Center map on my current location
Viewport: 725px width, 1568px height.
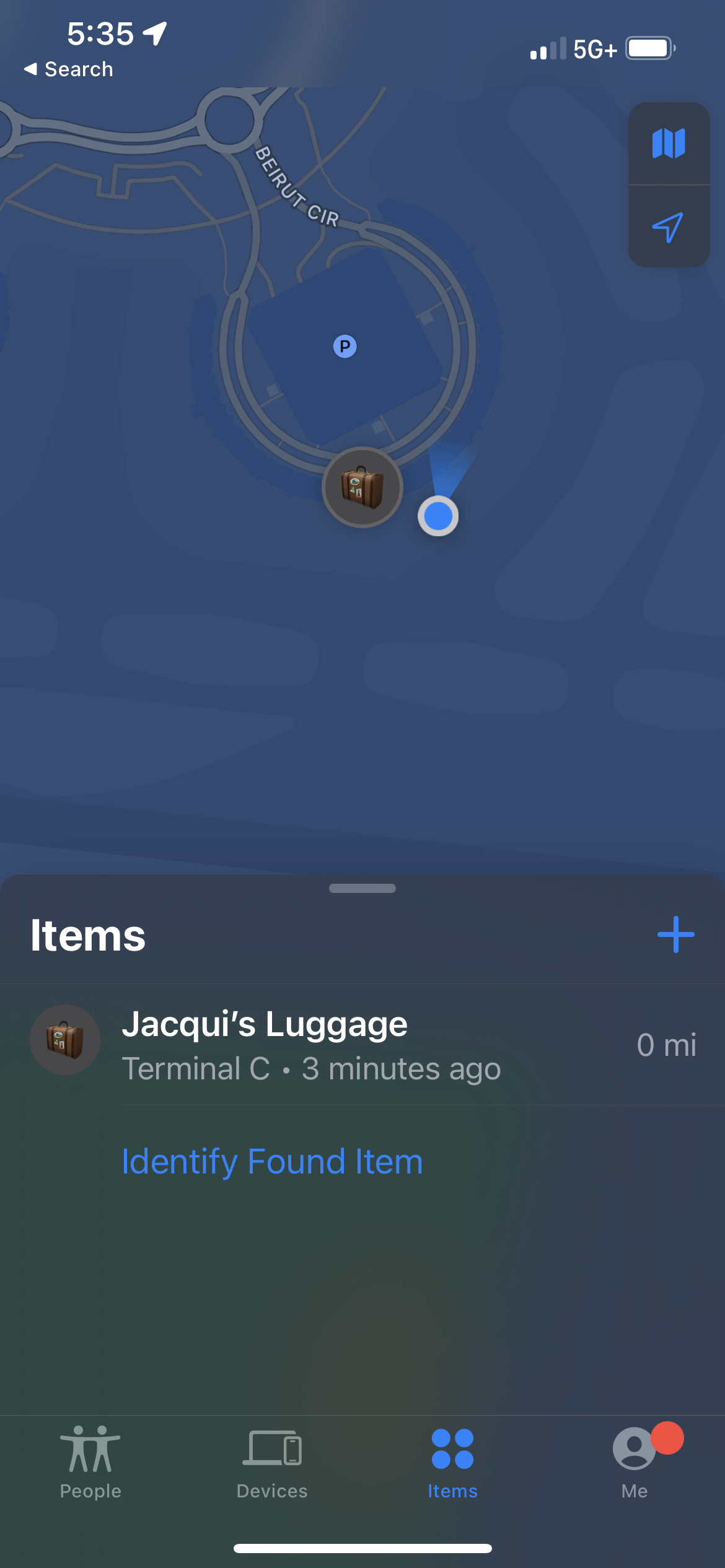pos(669,227)
